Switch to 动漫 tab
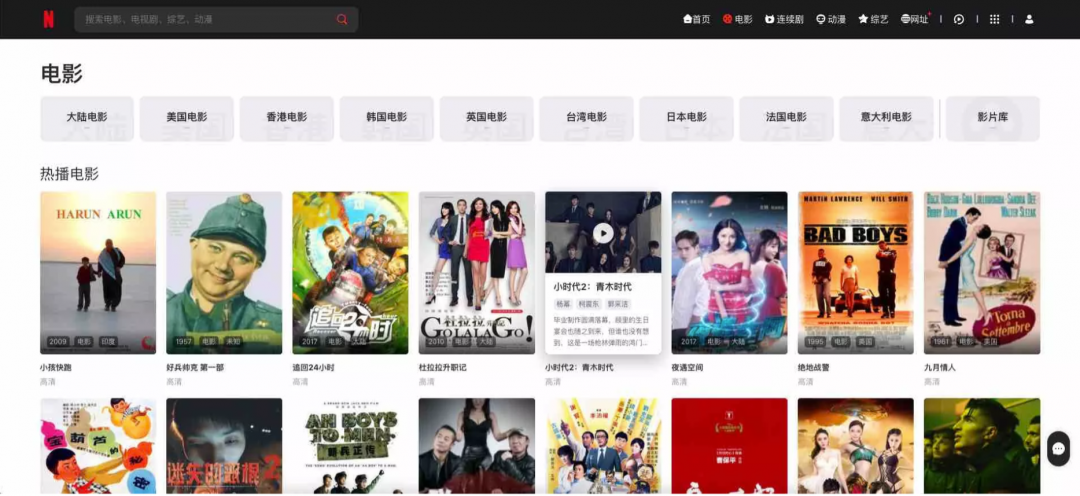 coord(830,19)
